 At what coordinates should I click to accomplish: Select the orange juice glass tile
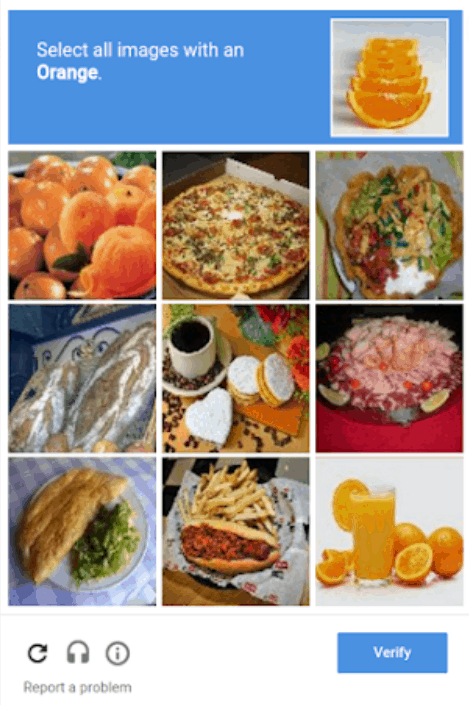(389, 531)
